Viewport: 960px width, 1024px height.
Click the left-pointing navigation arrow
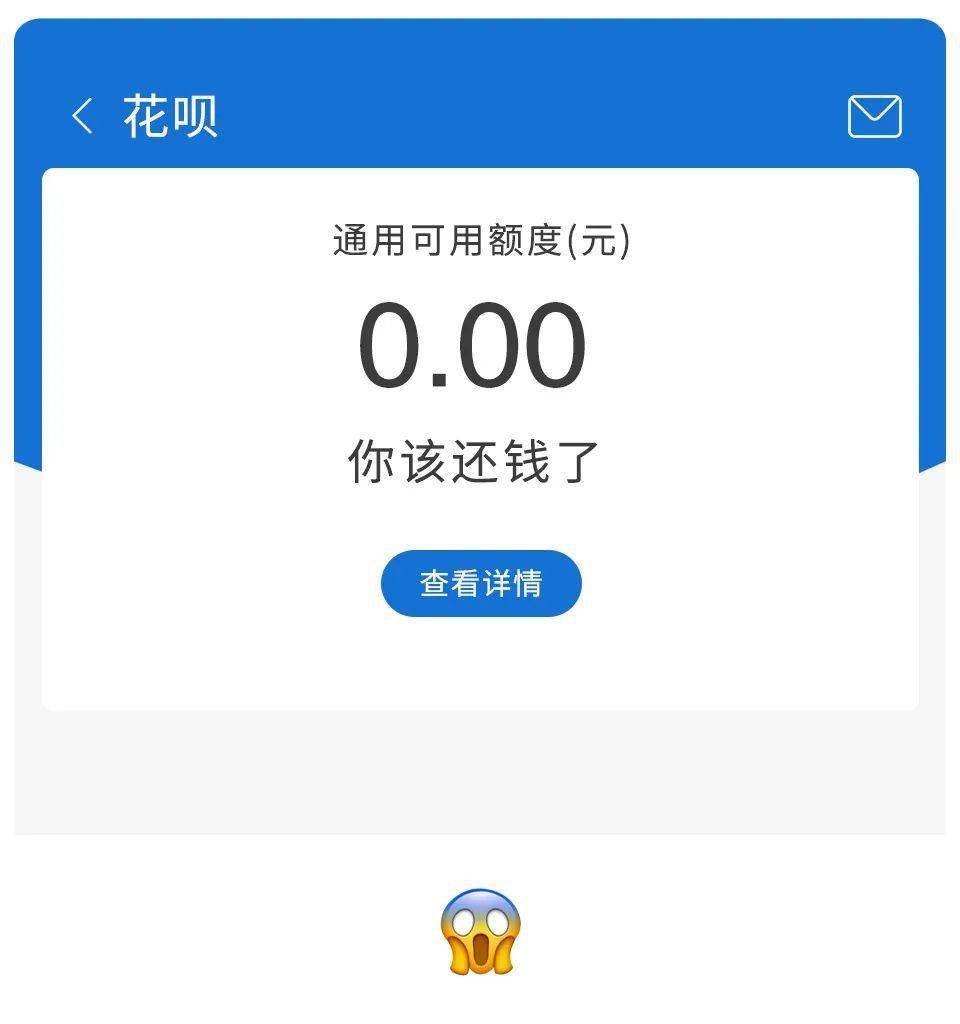[80, 116]
